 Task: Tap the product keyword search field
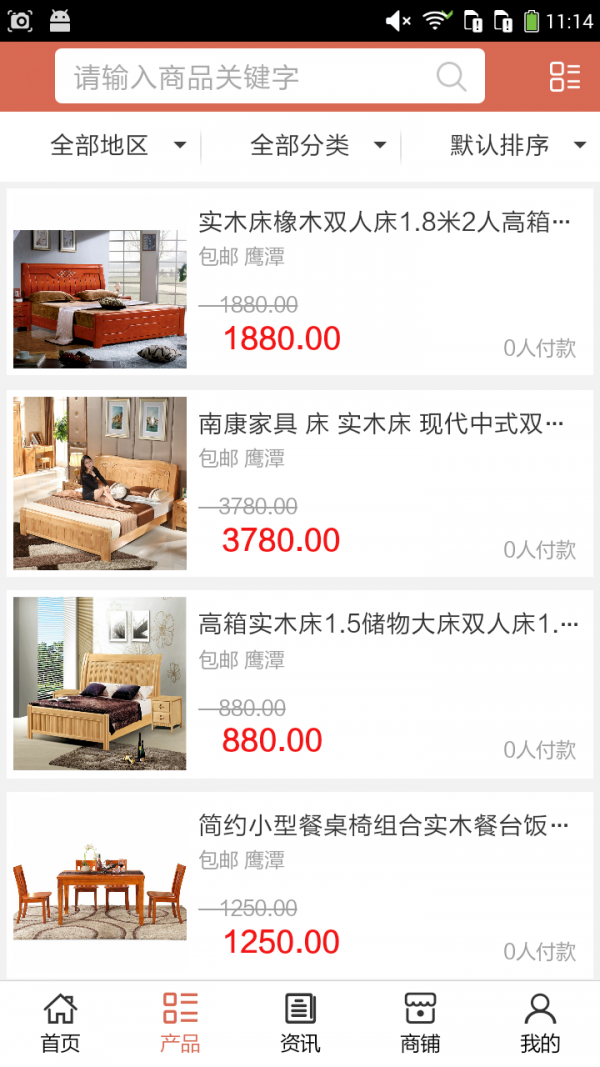pyautogui.click(x=250, y=77)
